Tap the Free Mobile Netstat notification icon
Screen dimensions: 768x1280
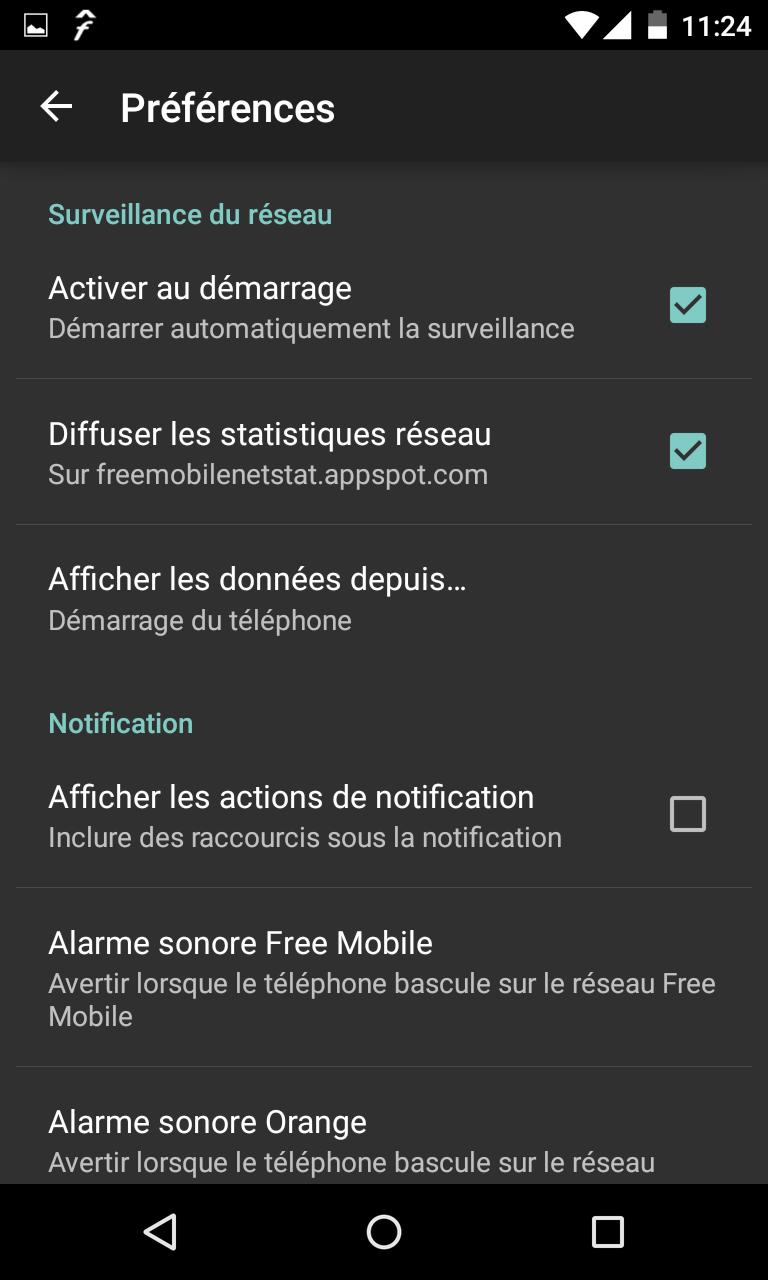[84, 25]
